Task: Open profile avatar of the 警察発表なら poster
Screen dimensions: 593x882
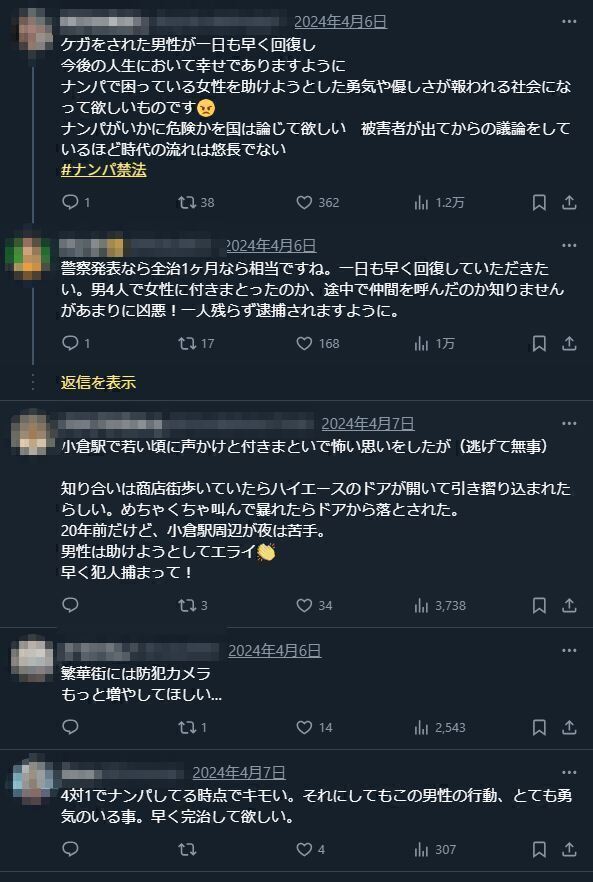Action: tap(28, 258)
